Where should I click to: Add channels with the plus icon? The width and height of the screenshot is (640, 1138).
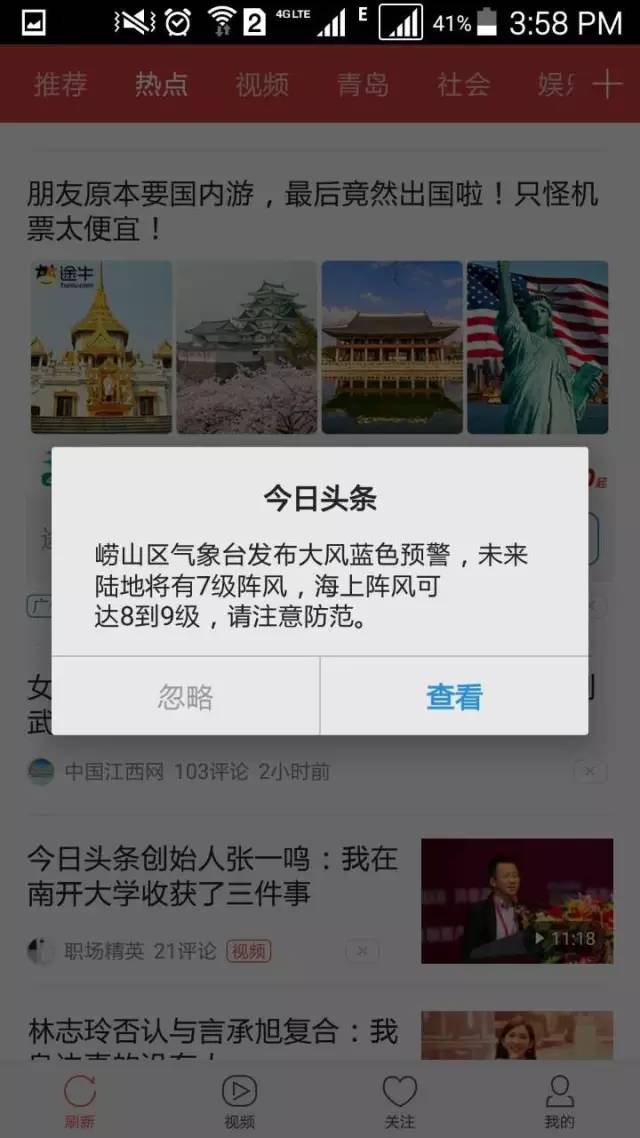tap(607, 85)
